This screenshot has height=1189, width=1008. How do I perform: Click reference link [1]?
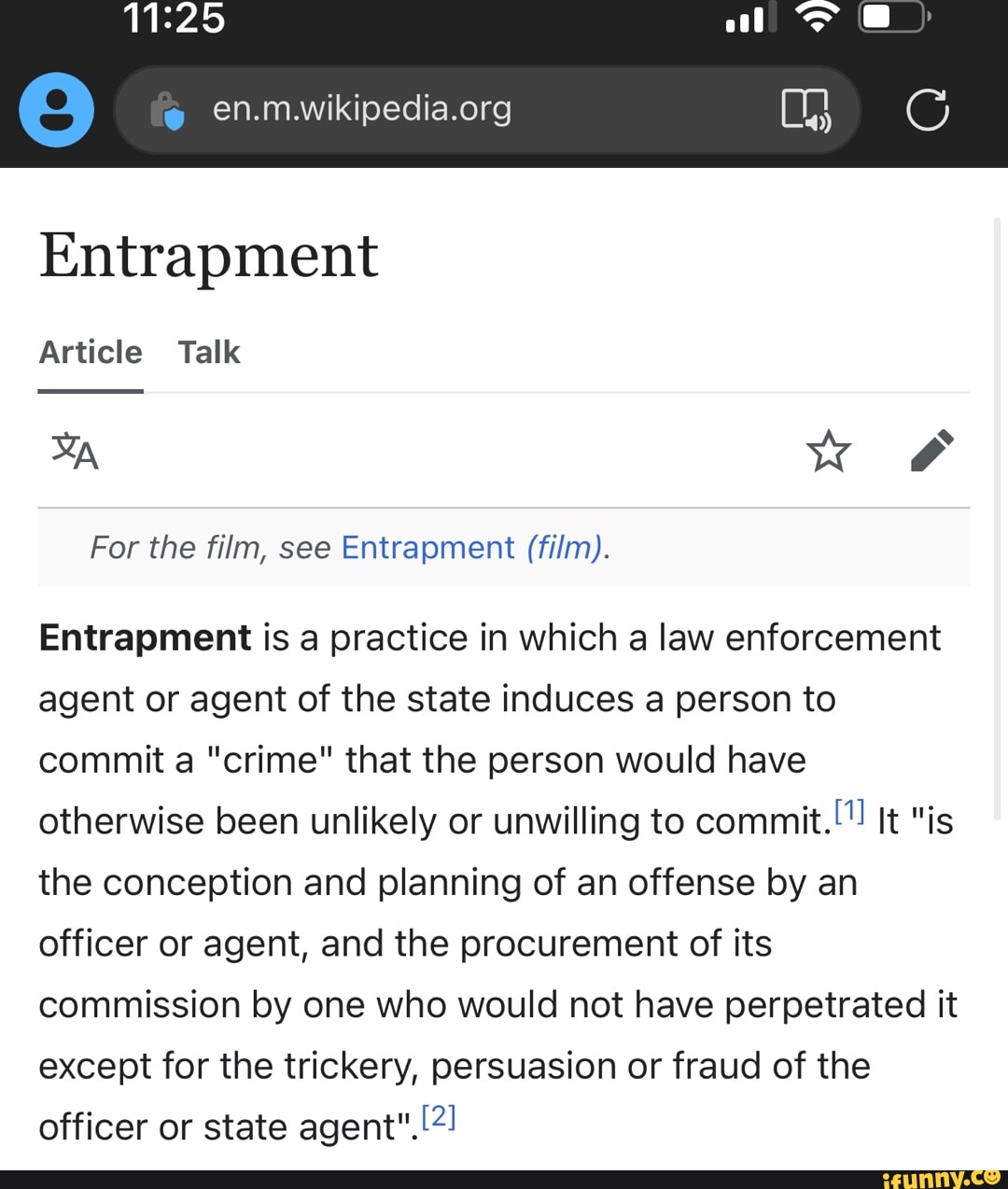pyautogui.click(x=849, y=809)
